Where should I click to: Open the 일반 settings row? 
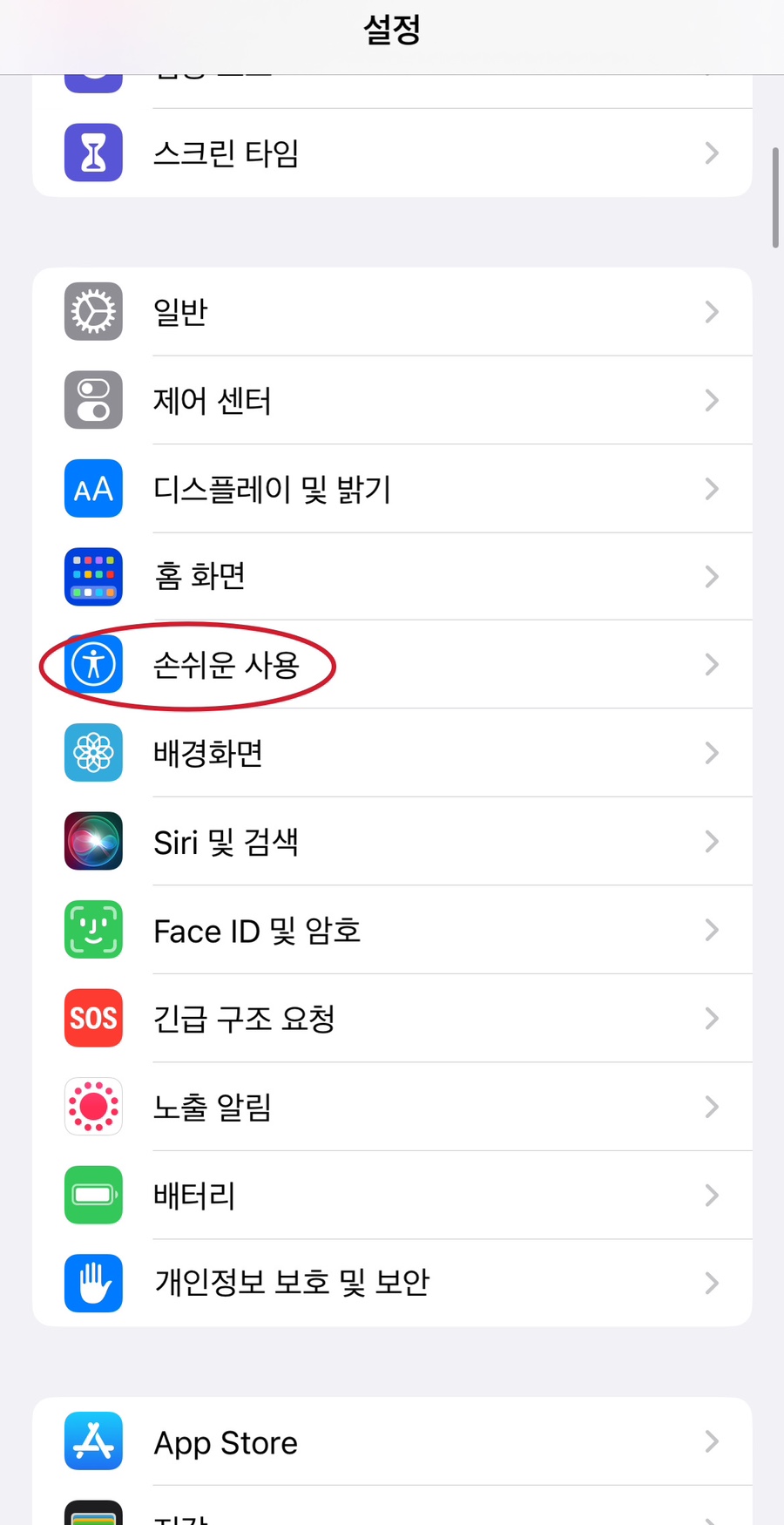pos(392,312)
